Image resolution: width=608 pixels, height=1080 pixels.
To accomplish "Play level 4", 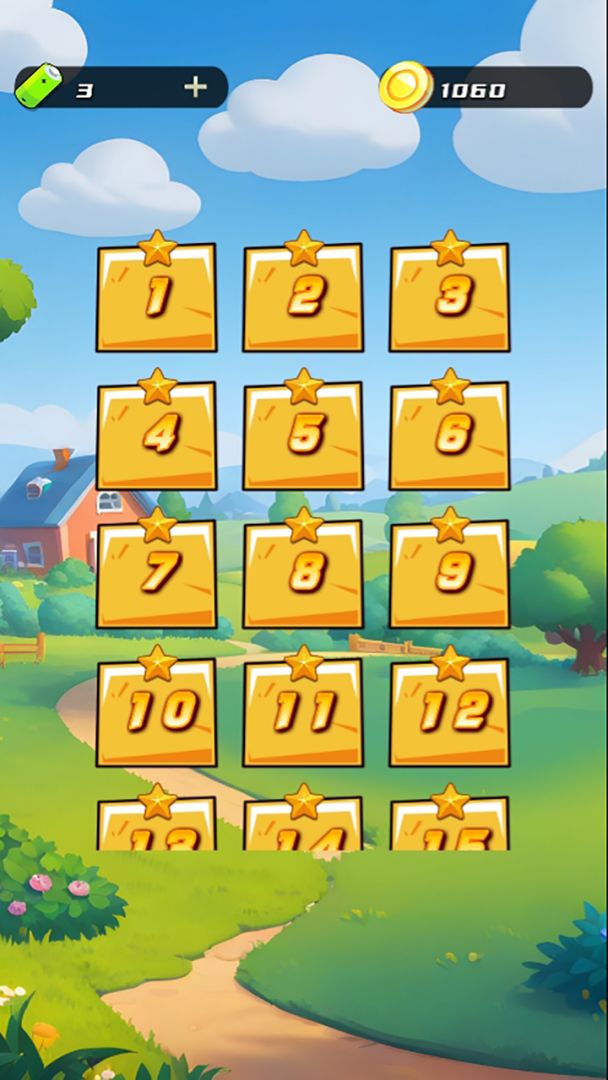I will click(x=156, y=436).
